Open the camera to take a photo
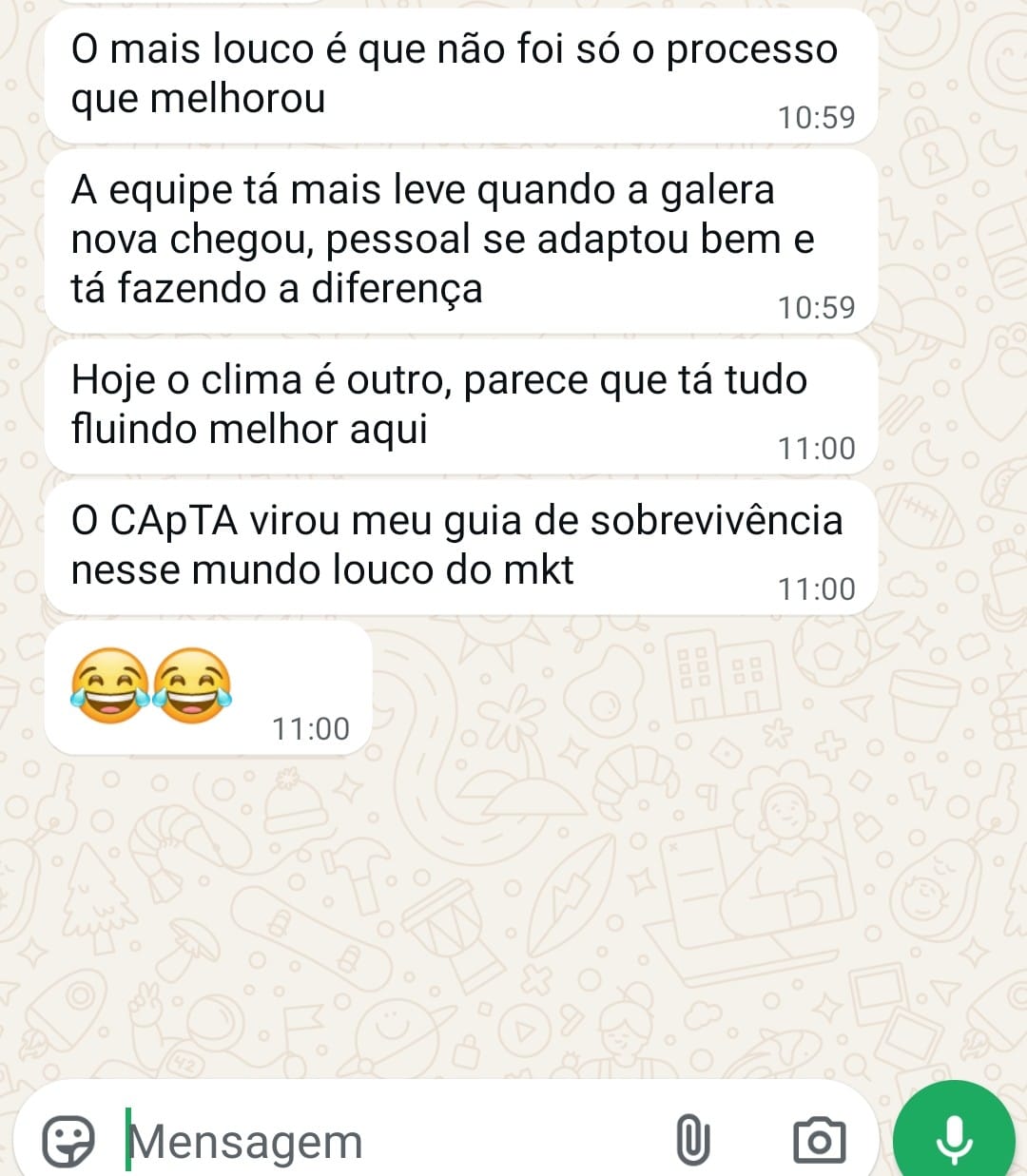 coord(818,1140)
